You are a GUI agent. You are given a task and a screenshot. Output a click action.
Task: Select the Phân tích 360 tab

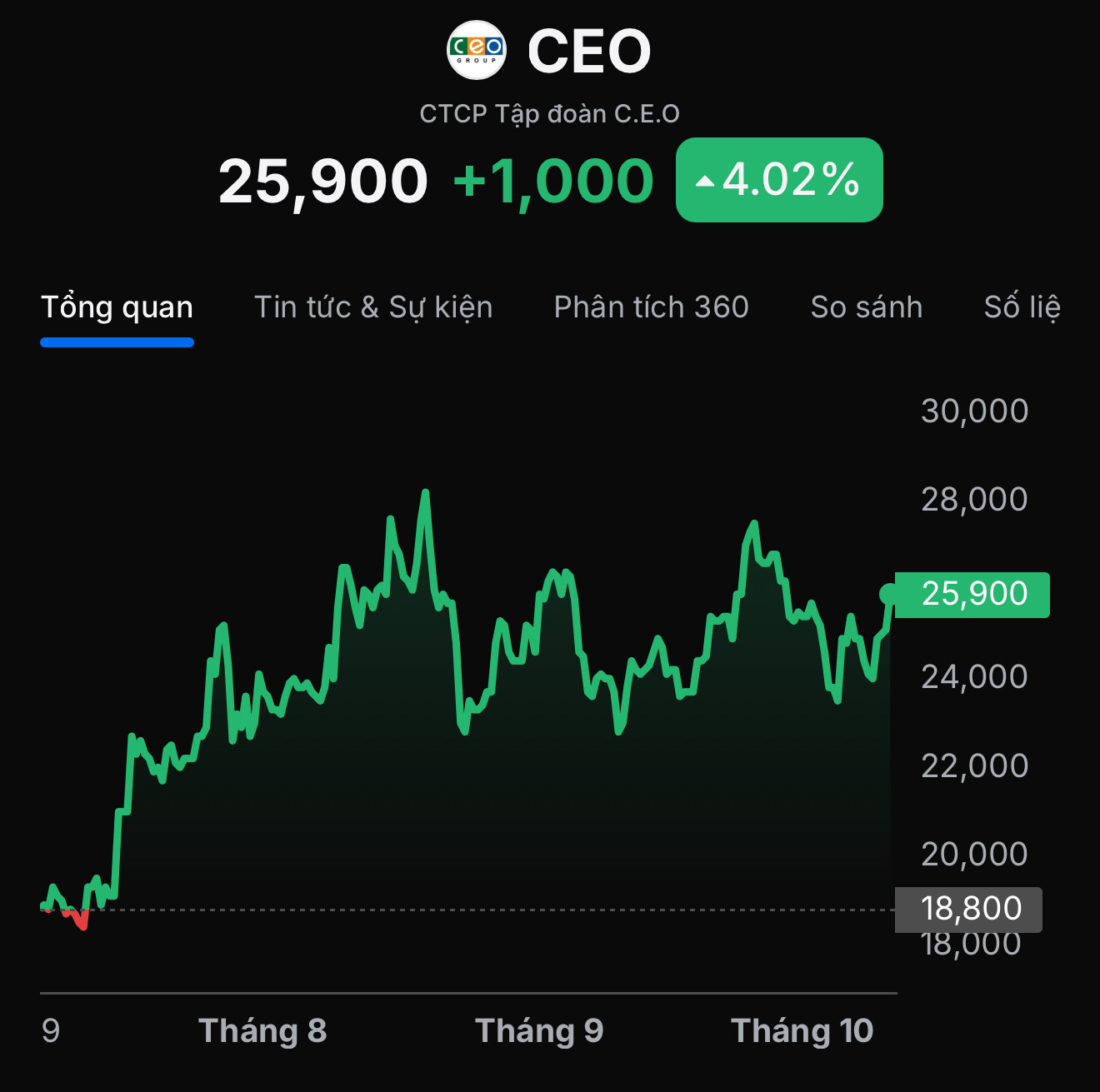point(651,308)
